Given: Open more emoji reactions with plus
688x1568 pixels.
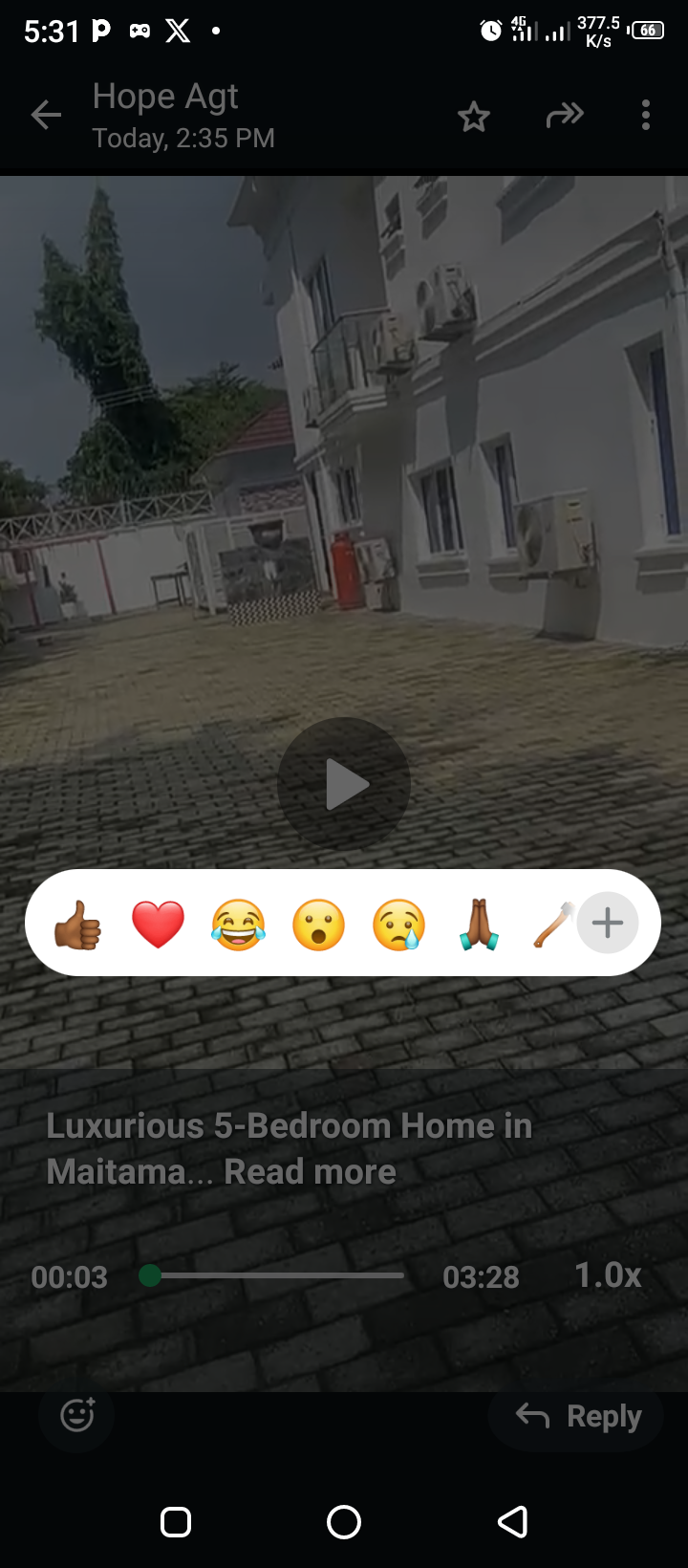Looking at the screenshot, I should click(608, 923).
